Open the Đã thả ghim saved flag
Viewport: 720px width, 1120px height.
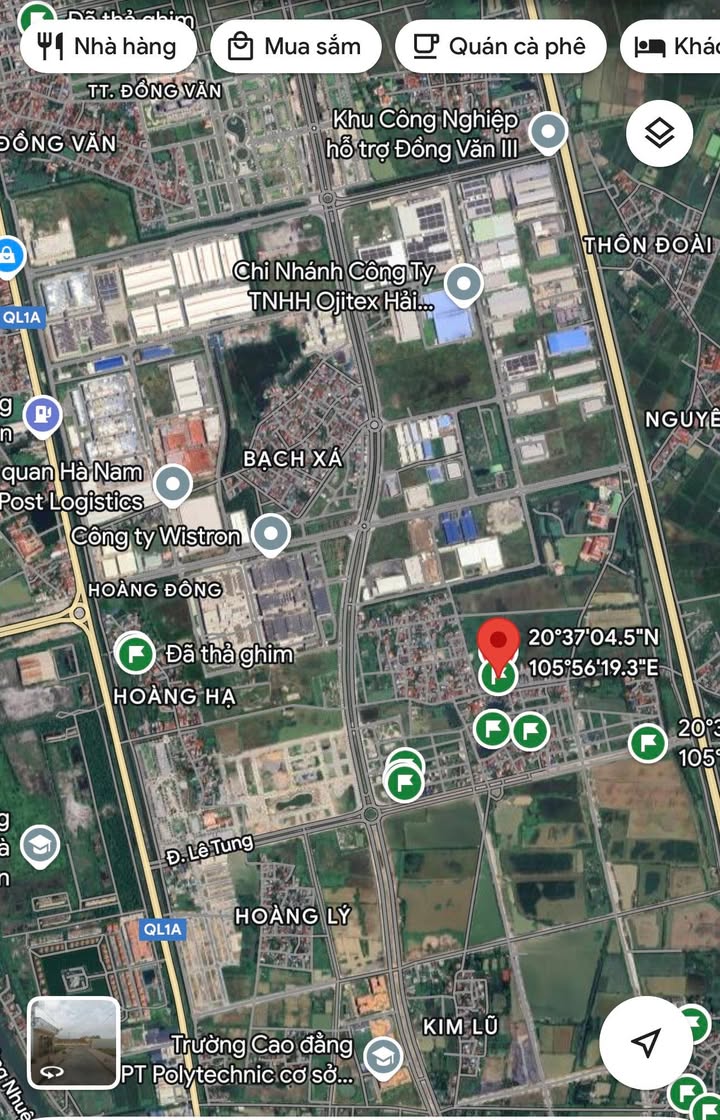coord(133,654)
